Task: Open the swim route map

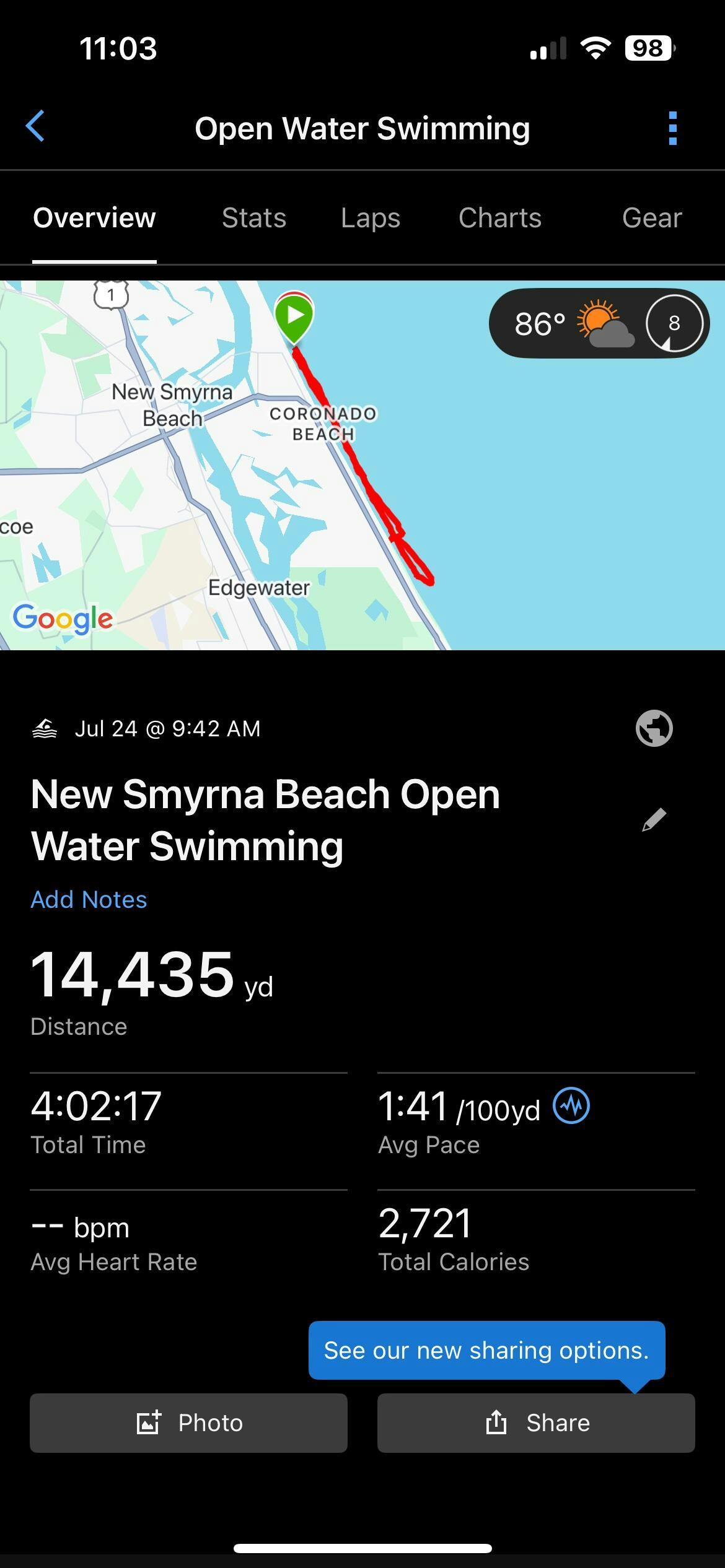Action: (362, 466)
